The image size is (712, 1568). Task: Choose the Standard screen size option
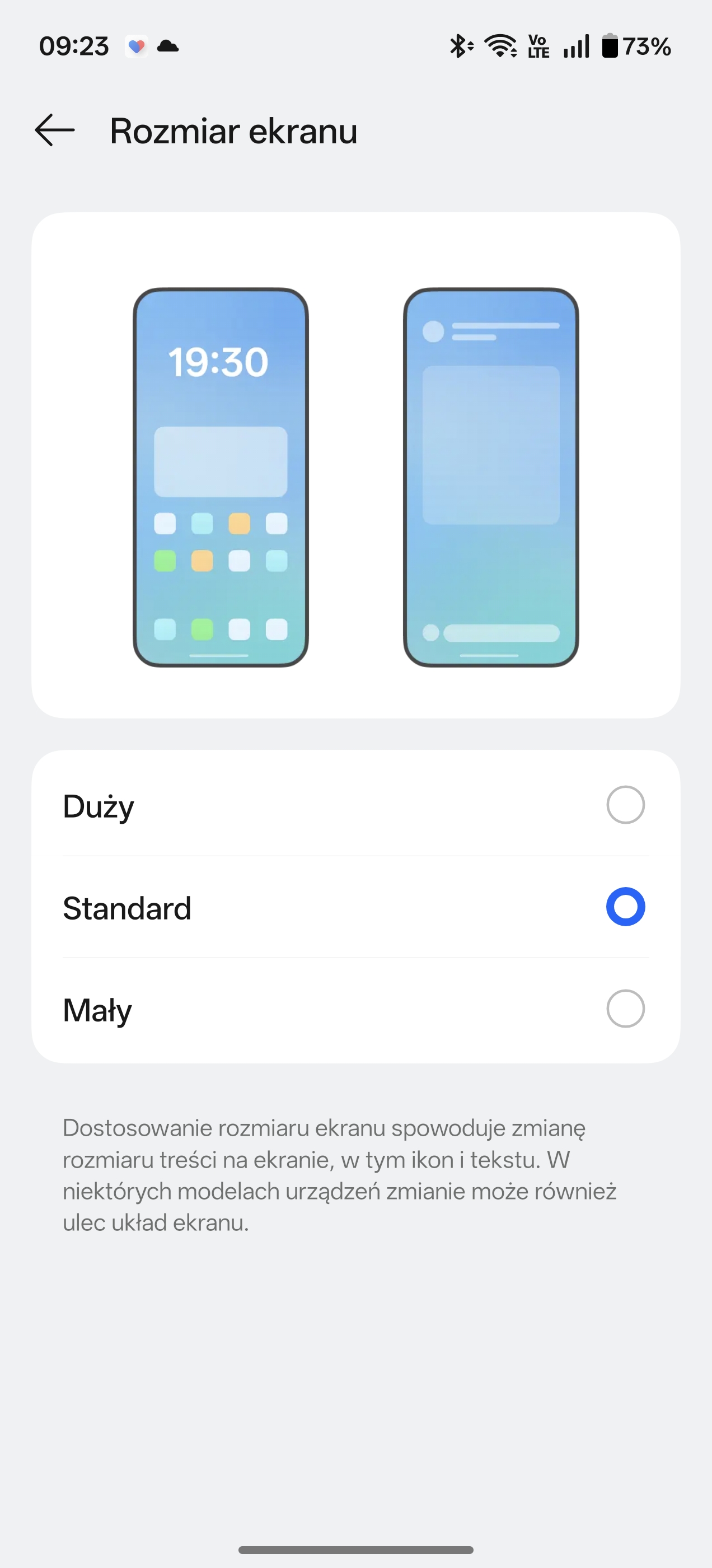625,907
